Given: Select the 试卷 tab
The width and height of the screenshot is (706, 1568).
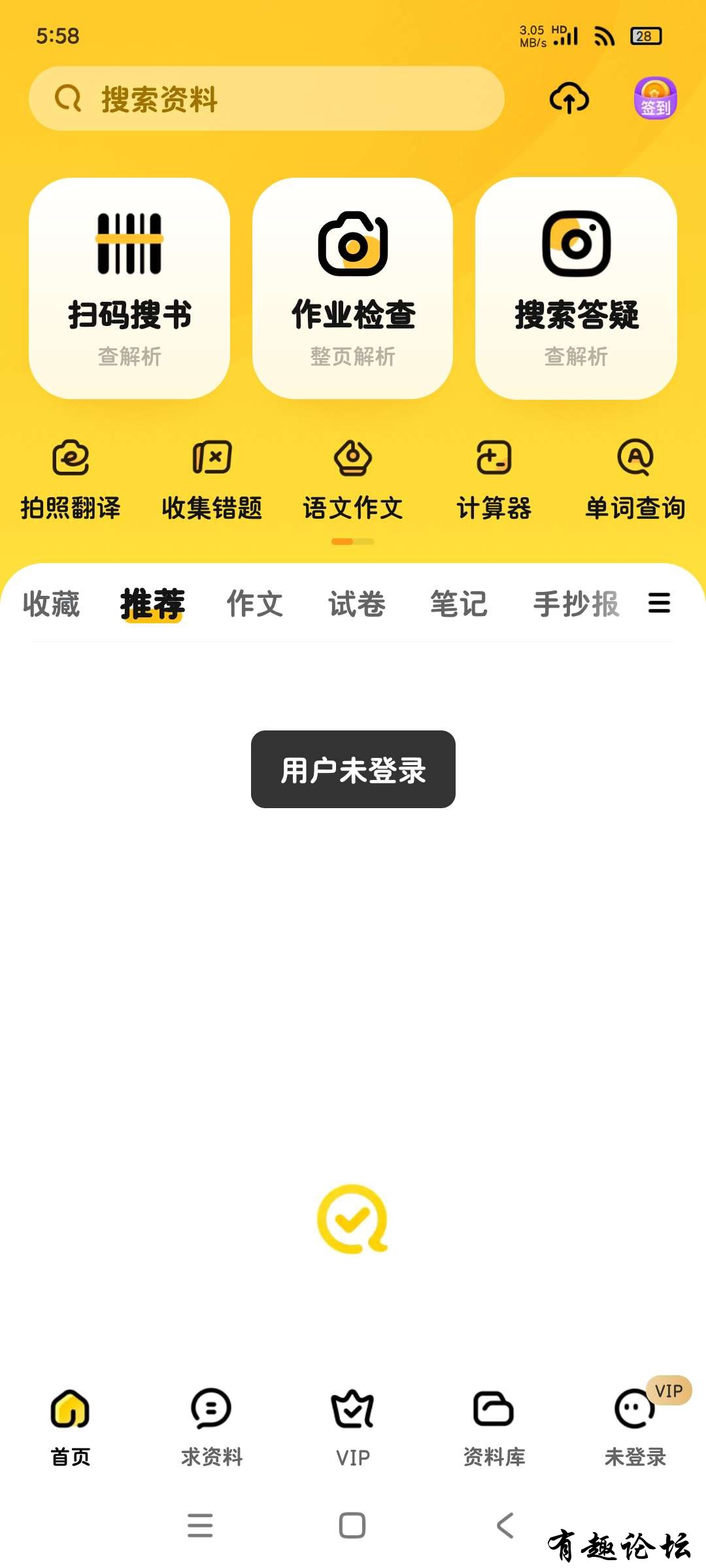Looking at the screenshot, I should (357, 604).
